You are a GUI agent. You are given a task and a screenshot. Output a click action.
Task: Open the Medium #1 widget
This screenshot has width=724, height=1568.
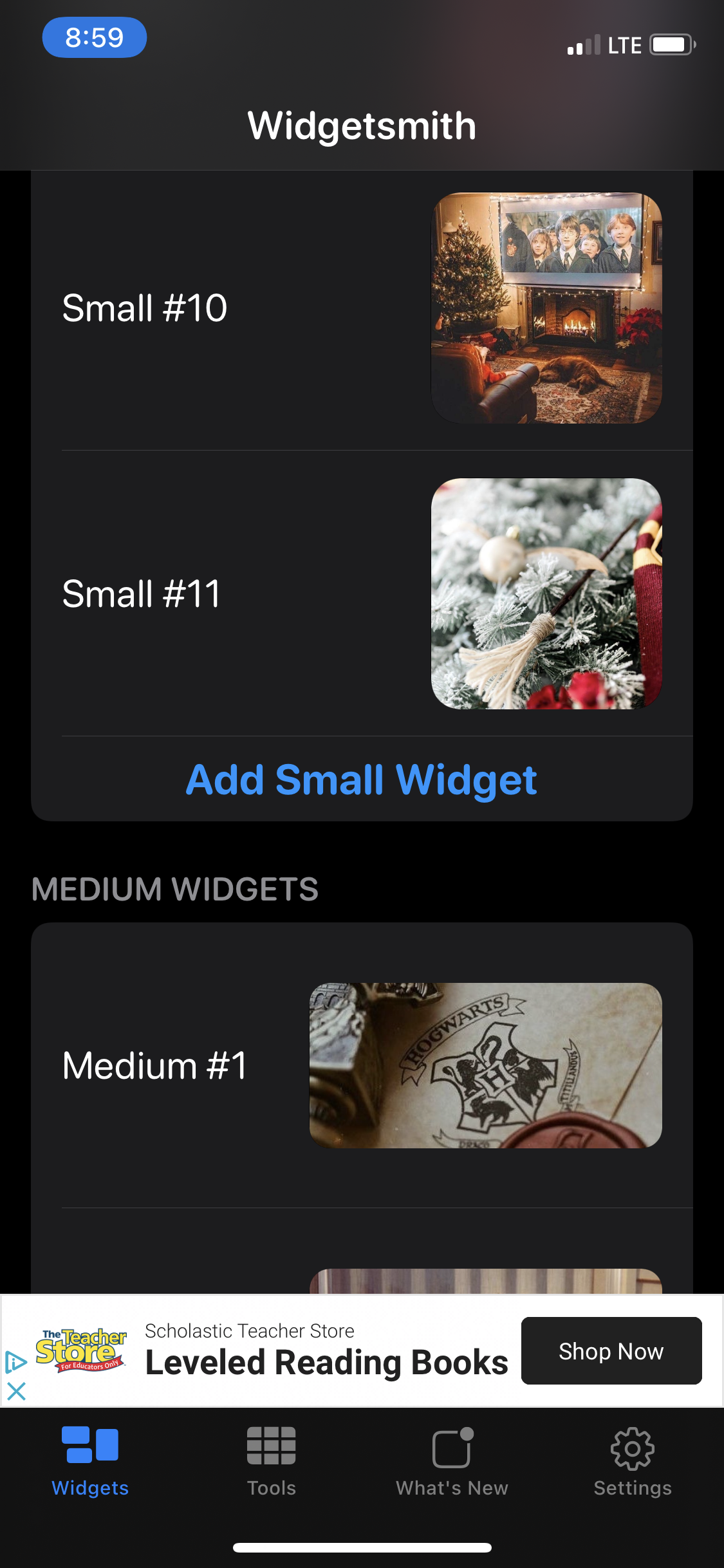[360, 1065]
